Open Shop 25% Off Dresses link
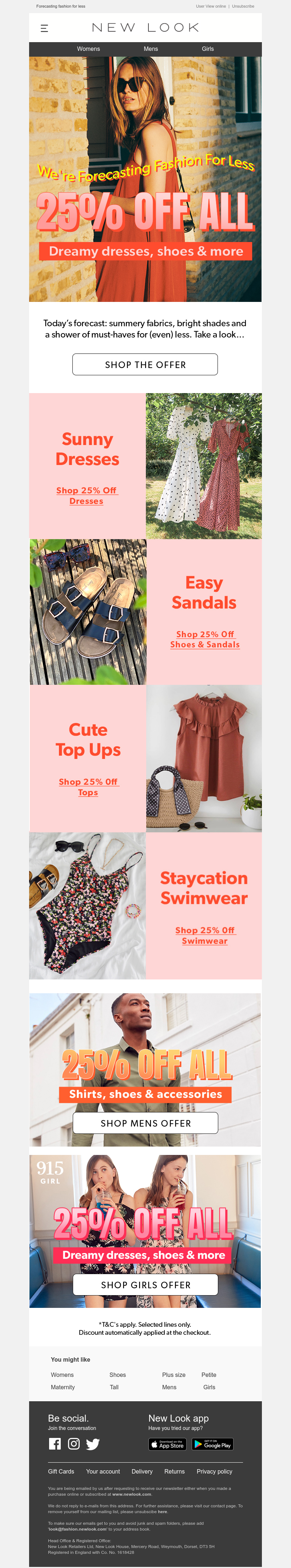 point(87,496)
